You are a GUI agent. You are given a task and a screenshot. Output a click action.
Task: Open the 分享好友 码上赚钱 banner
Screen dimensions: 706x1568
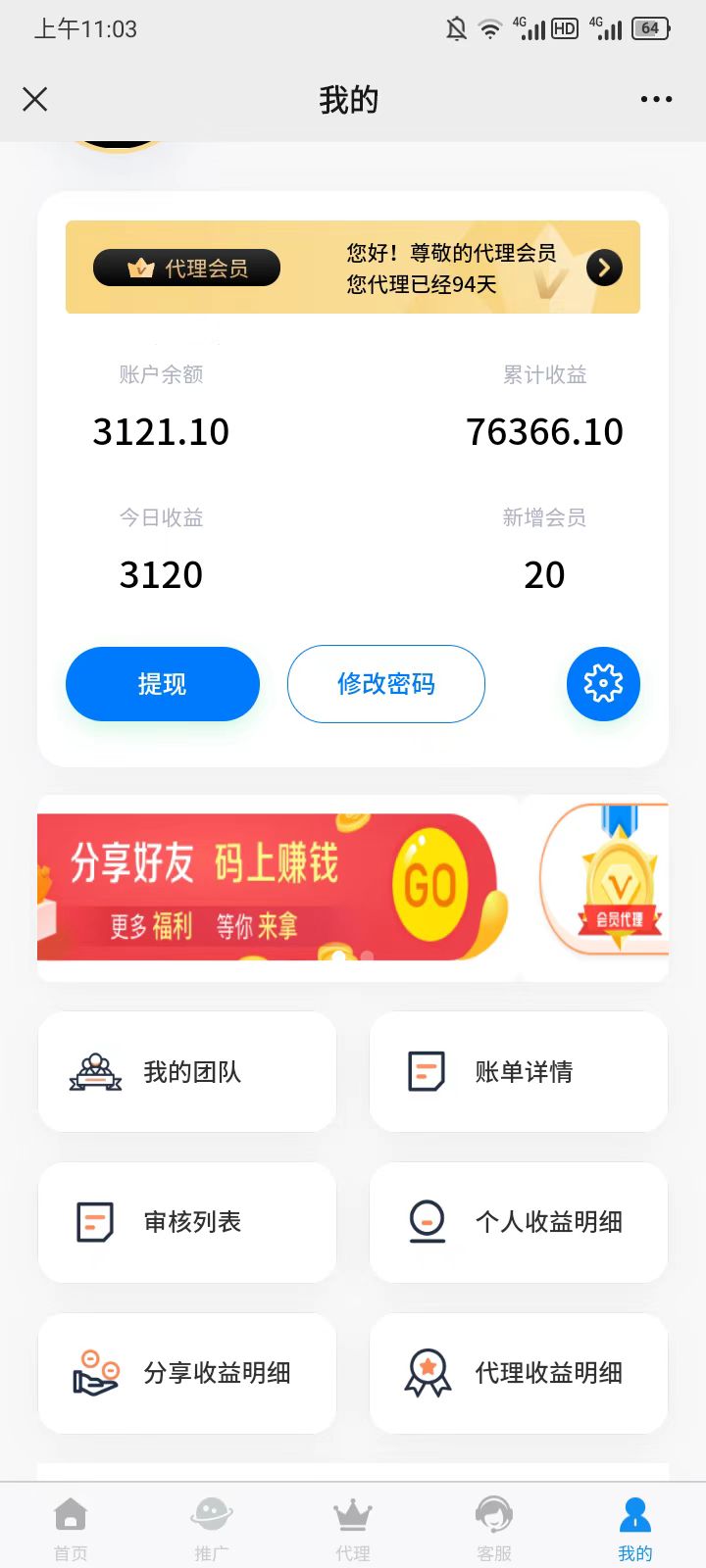pyautogui.click(x=275, y=887)
